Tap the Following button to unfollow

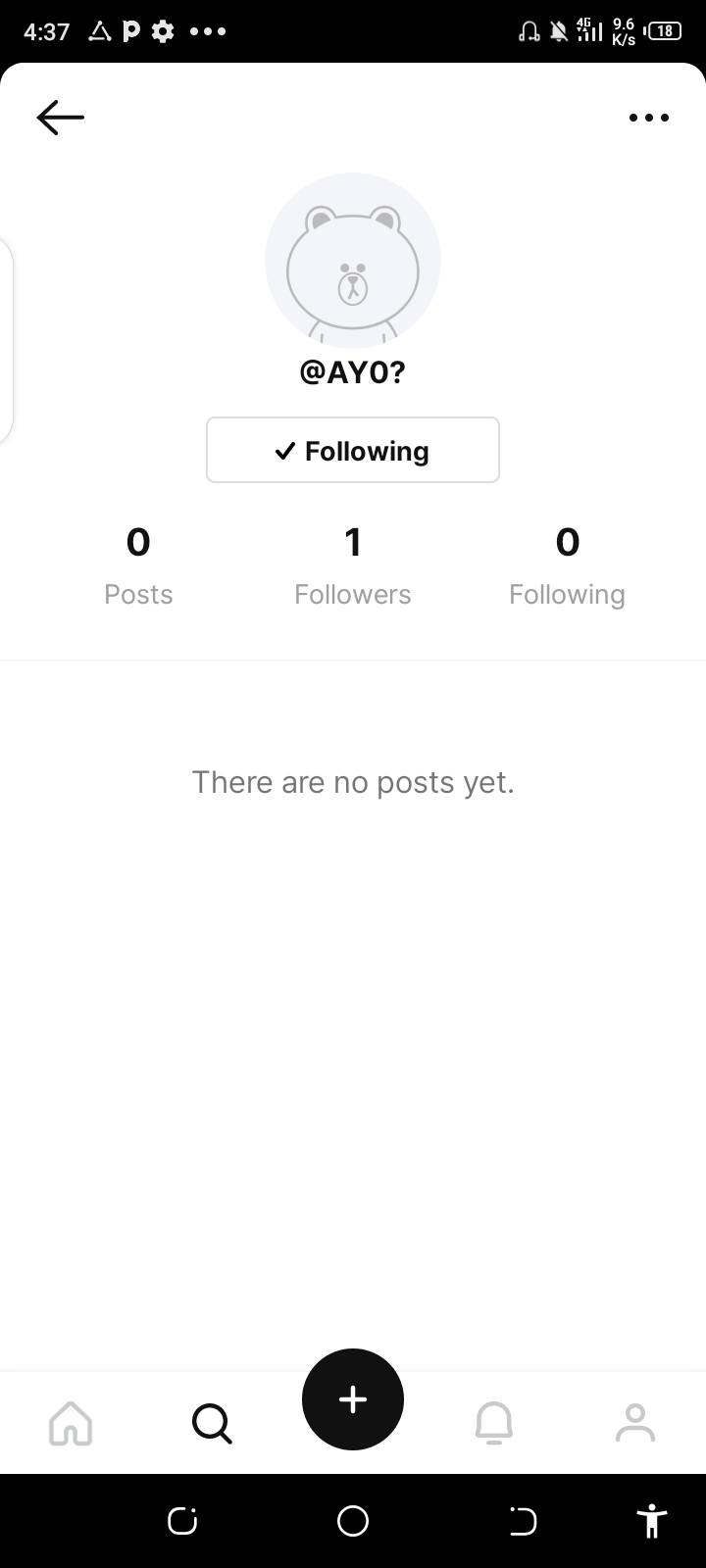point(353,450)
